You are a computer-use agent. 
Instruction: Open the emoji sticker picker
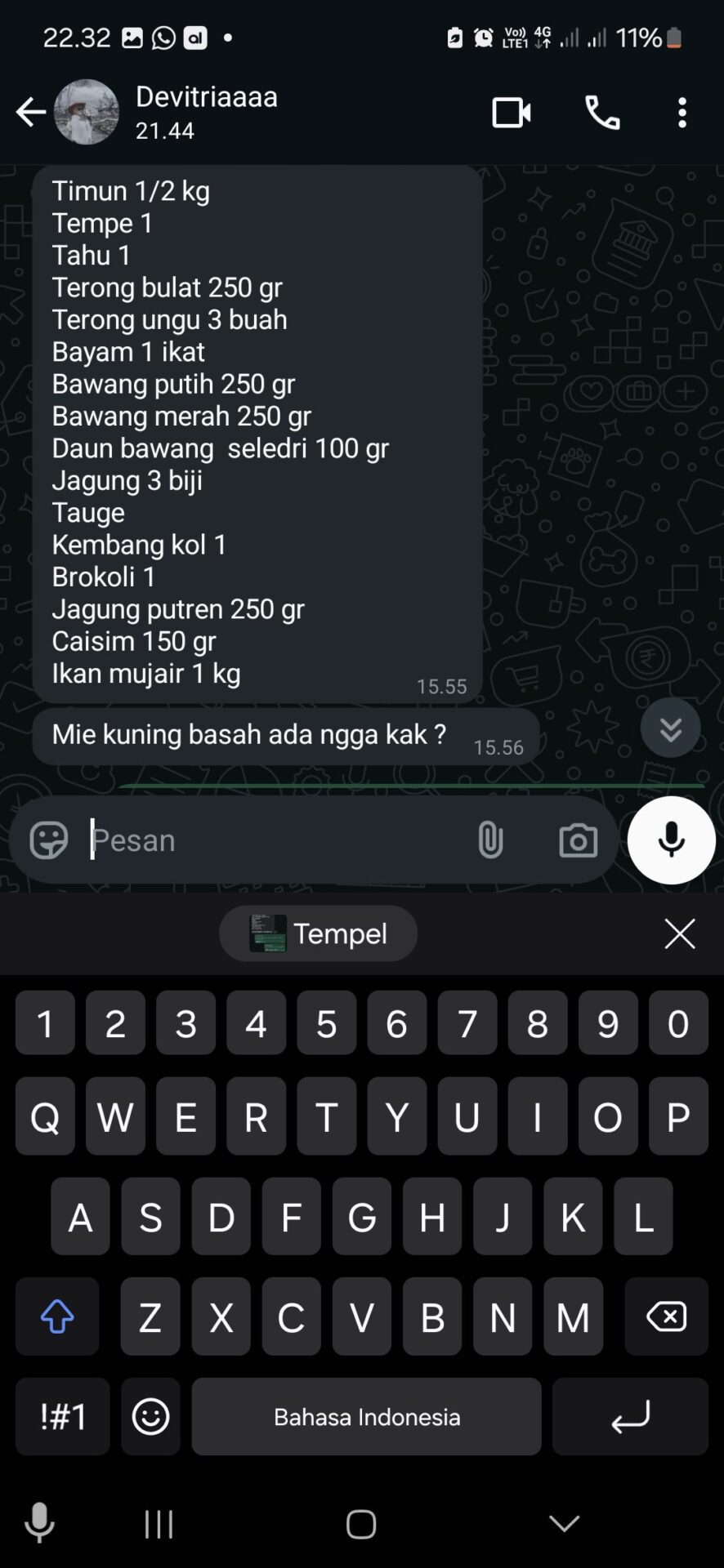[x=48, y=840]
